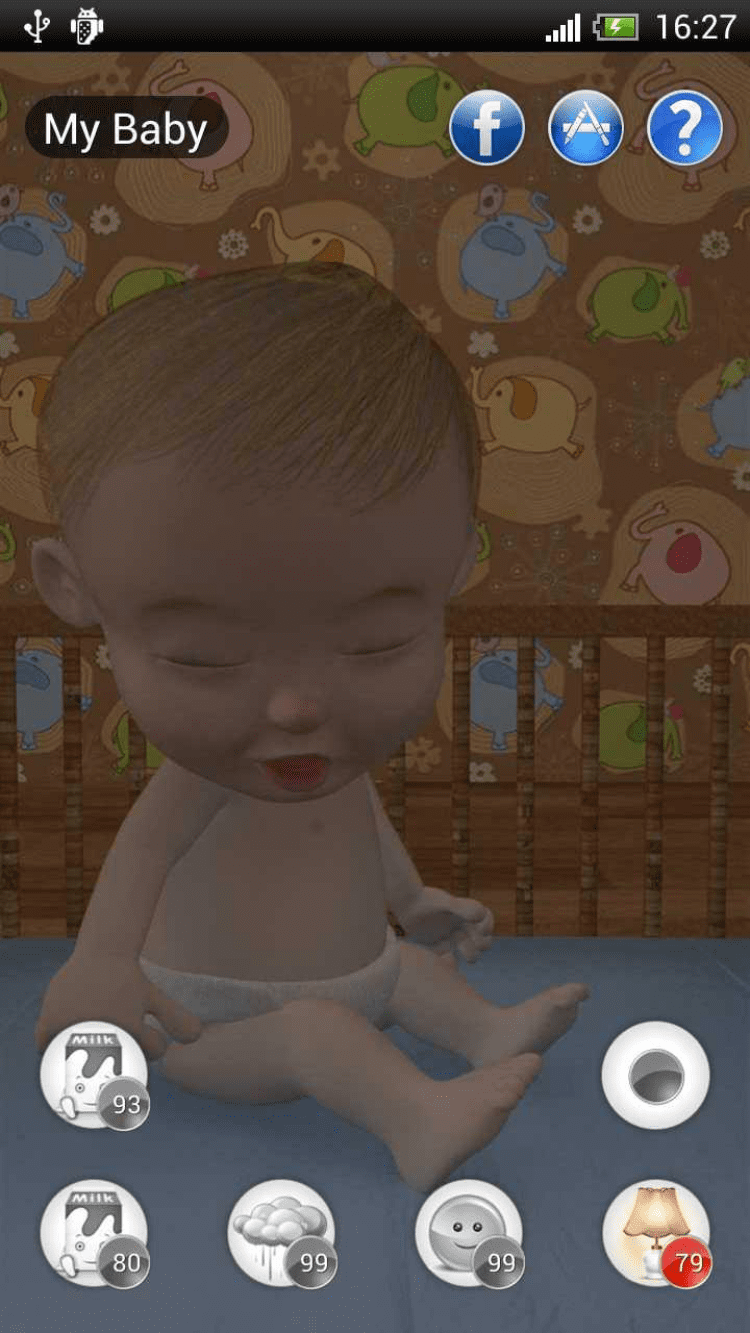Open the help question mark
This screenshot has height=1333, width=750.
pyautogui.click(x=685, y=128)
